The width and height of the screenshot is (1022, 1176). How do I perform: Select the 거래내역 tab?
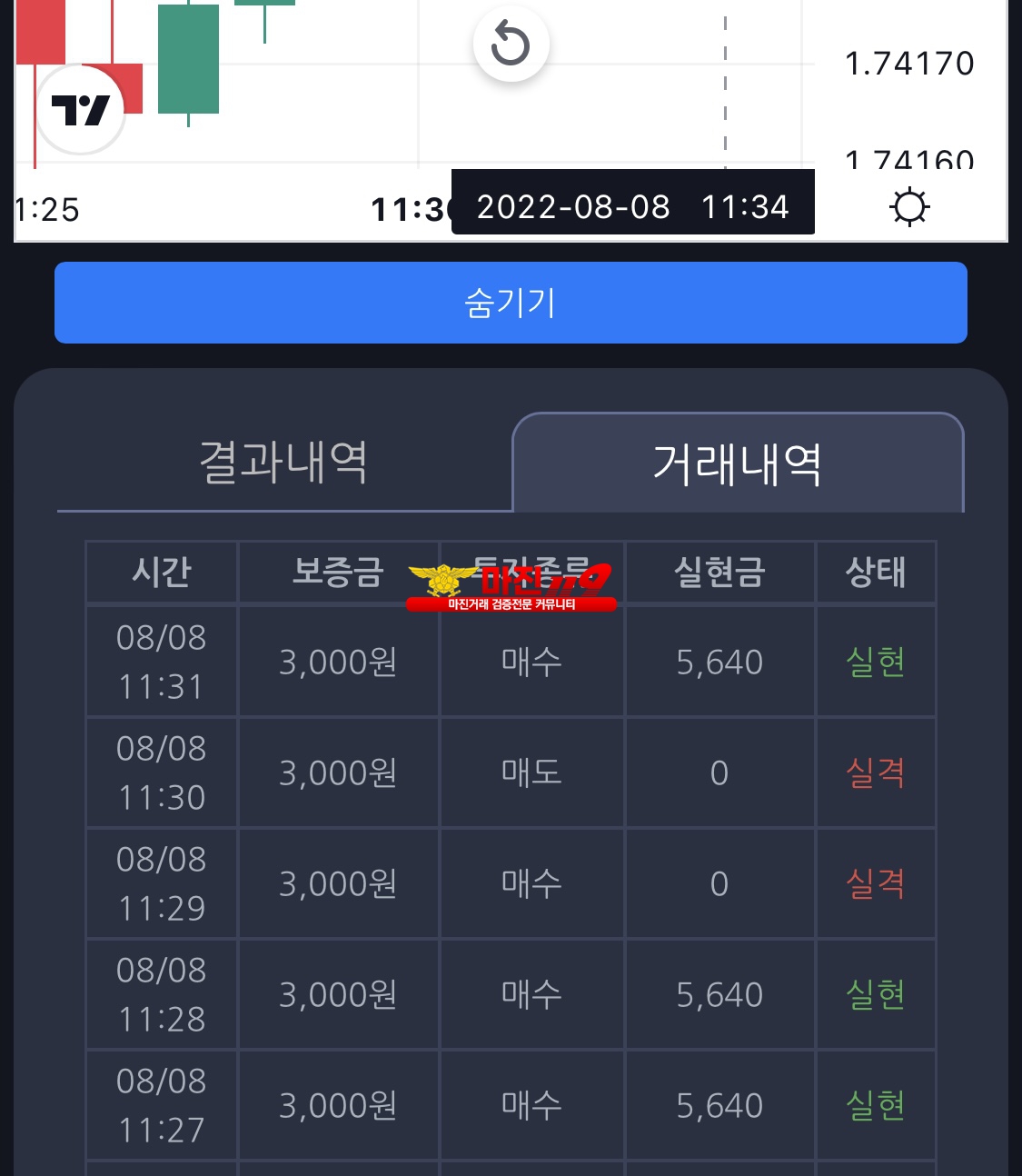click(x=738, y=463)
